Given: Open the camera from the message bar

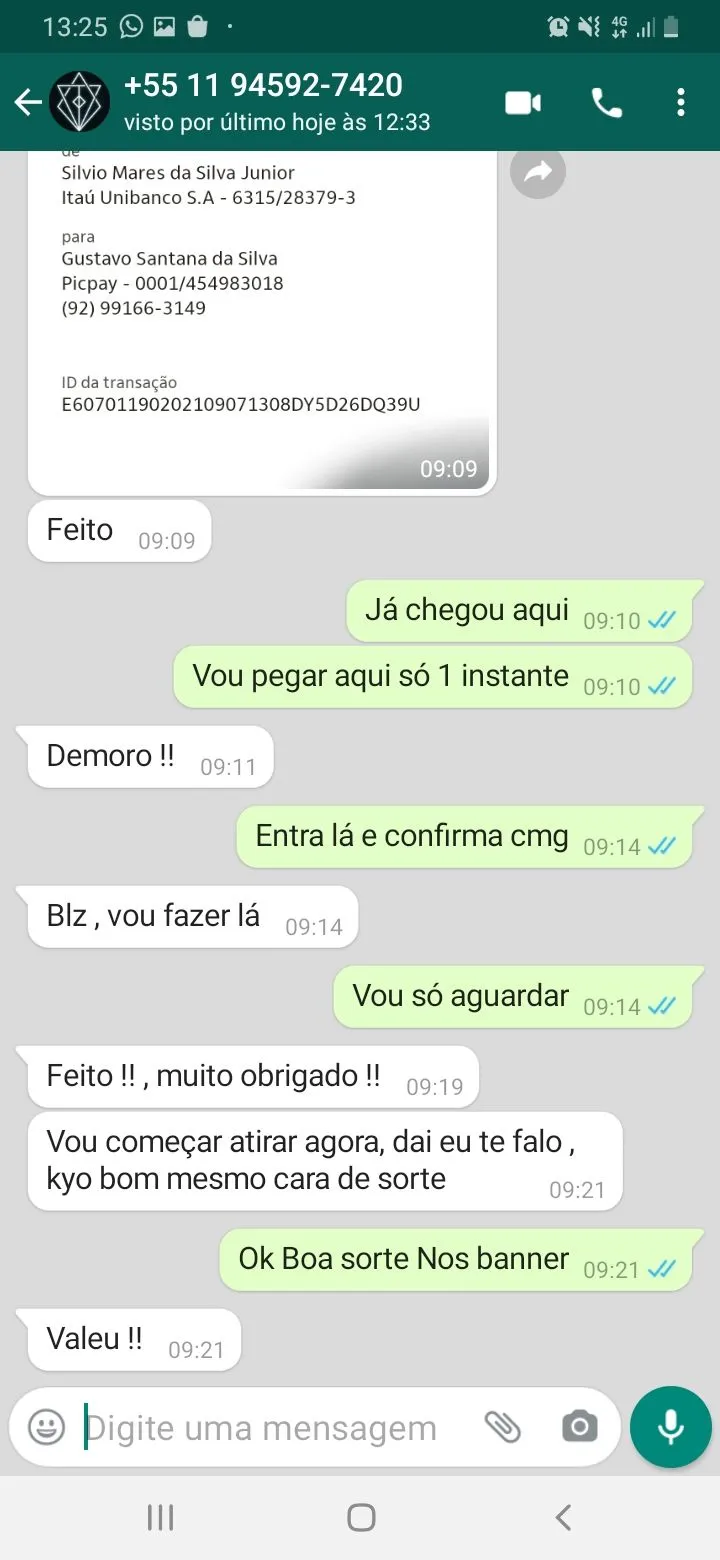Looking at the screenshot, I should [580, 1427].
